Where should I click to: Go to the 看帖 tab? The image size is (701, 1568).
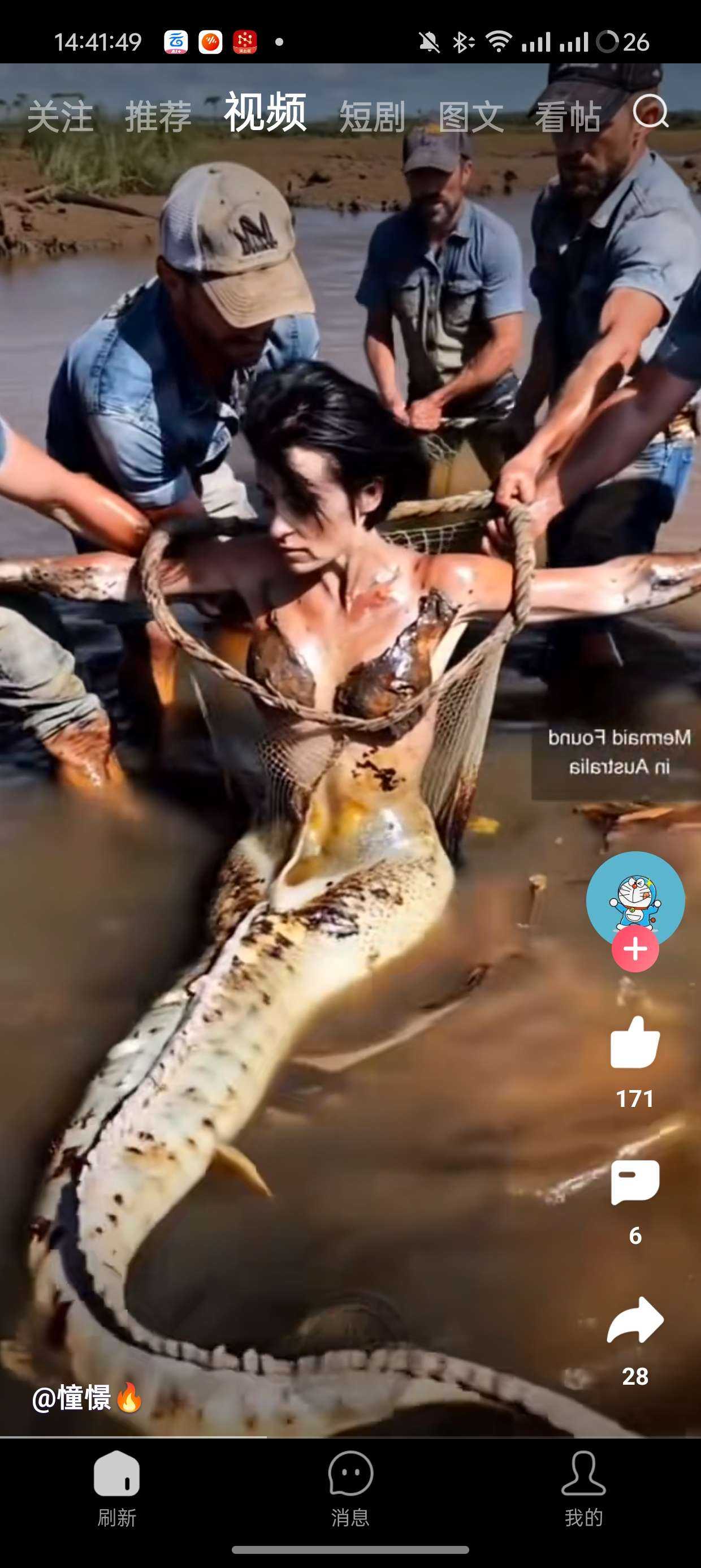[x=568, y=117]
